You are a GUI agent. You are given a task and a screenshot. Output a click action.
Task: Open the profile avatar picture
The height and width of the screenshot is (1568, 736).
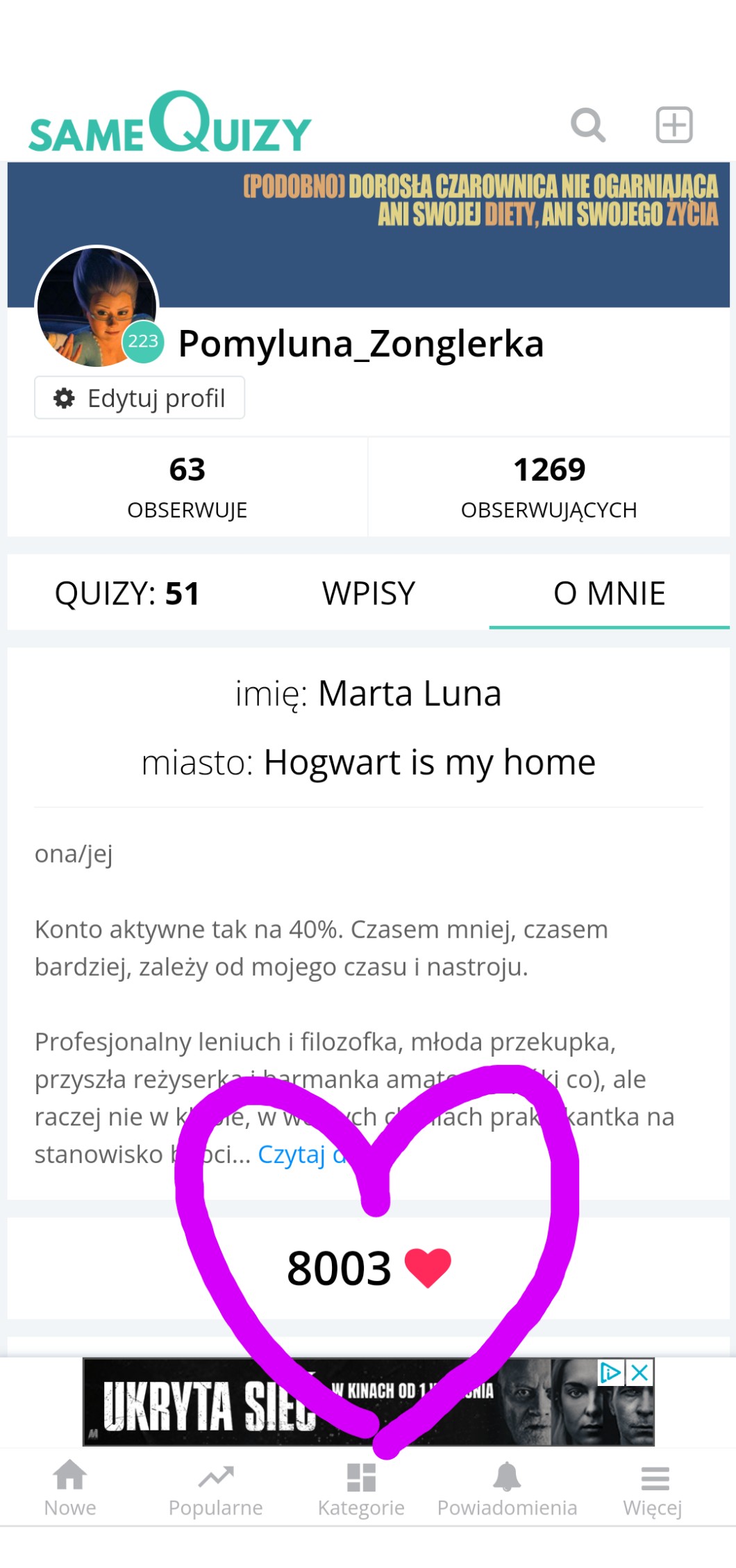tap(96, 307)
